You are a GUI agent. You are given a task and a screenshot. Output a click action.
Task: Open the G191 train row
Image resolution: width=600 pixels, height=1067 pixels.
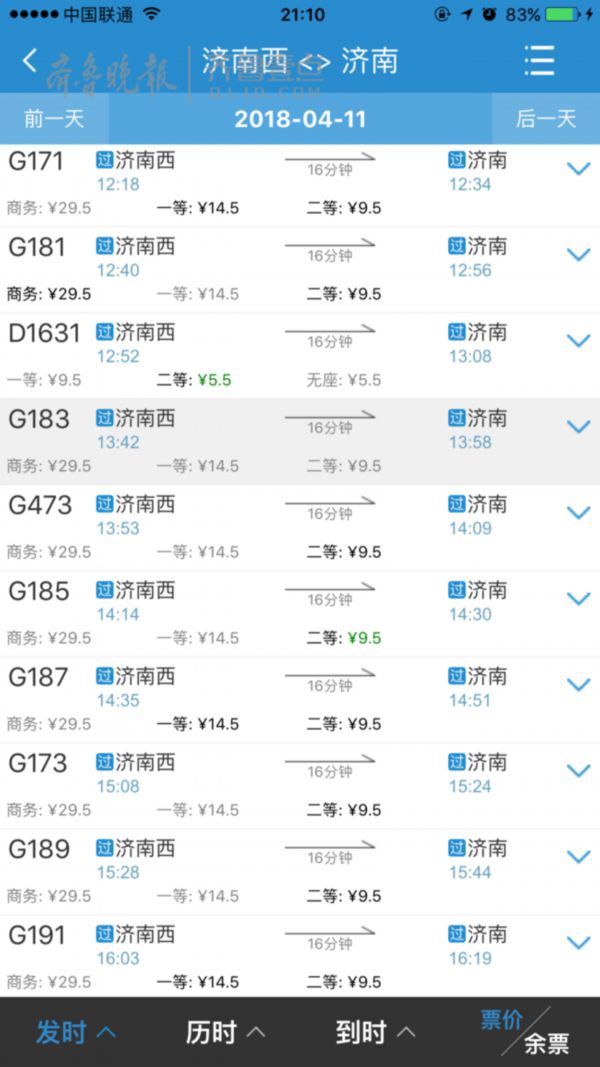pos(300,956)
